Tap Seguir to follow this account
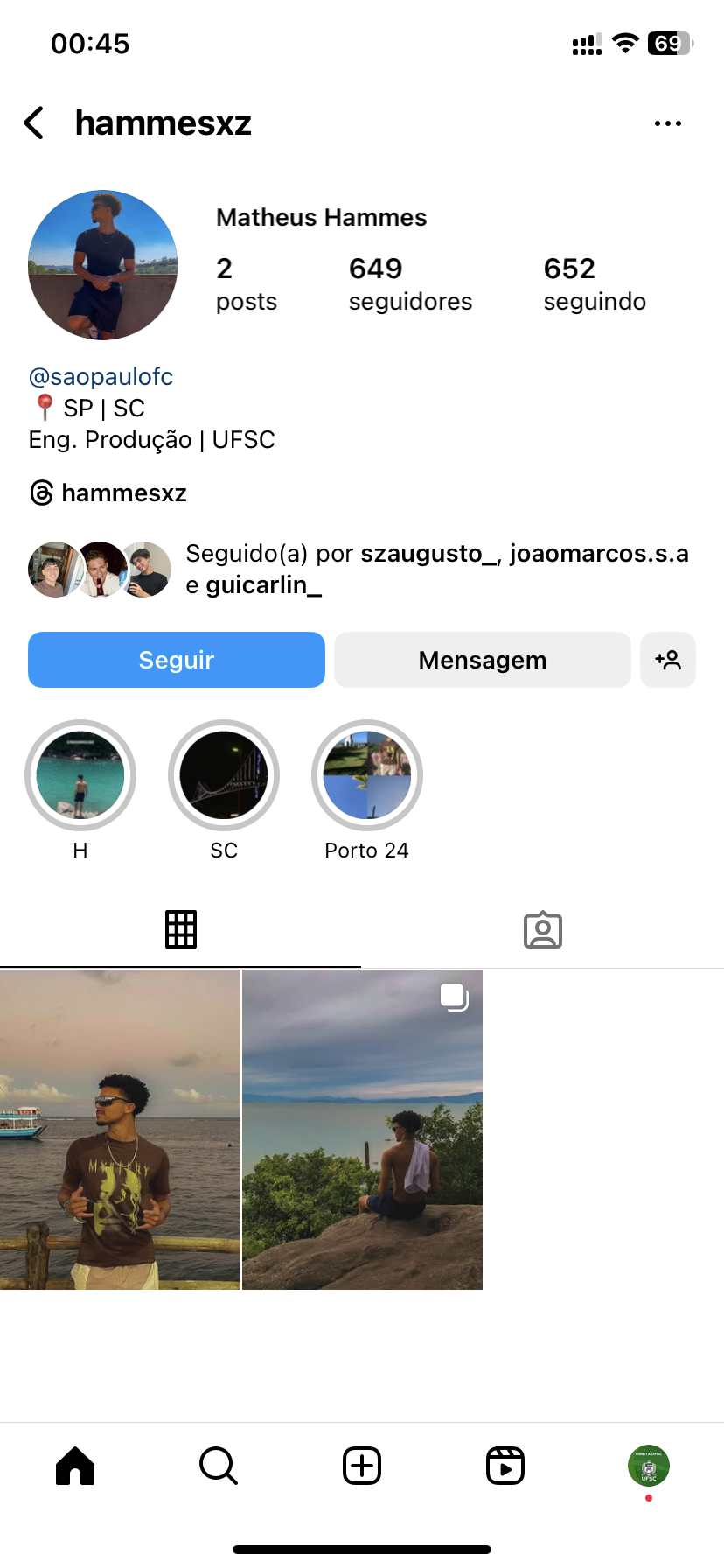The height and width of the screenshot is (1568, 724). tap(177, 660)
